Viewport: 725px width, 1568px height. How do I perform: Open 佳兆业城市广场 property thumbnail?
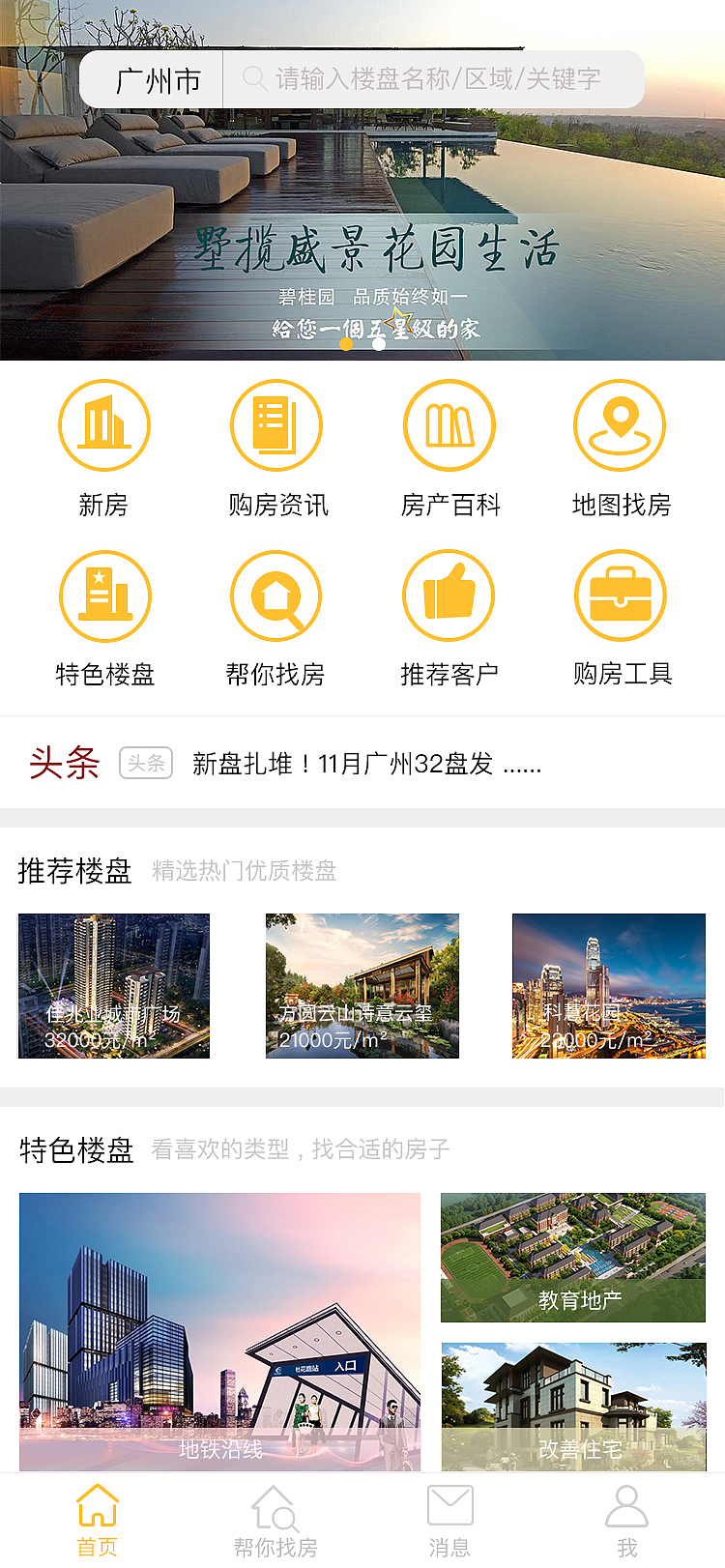tap(113, 986)
